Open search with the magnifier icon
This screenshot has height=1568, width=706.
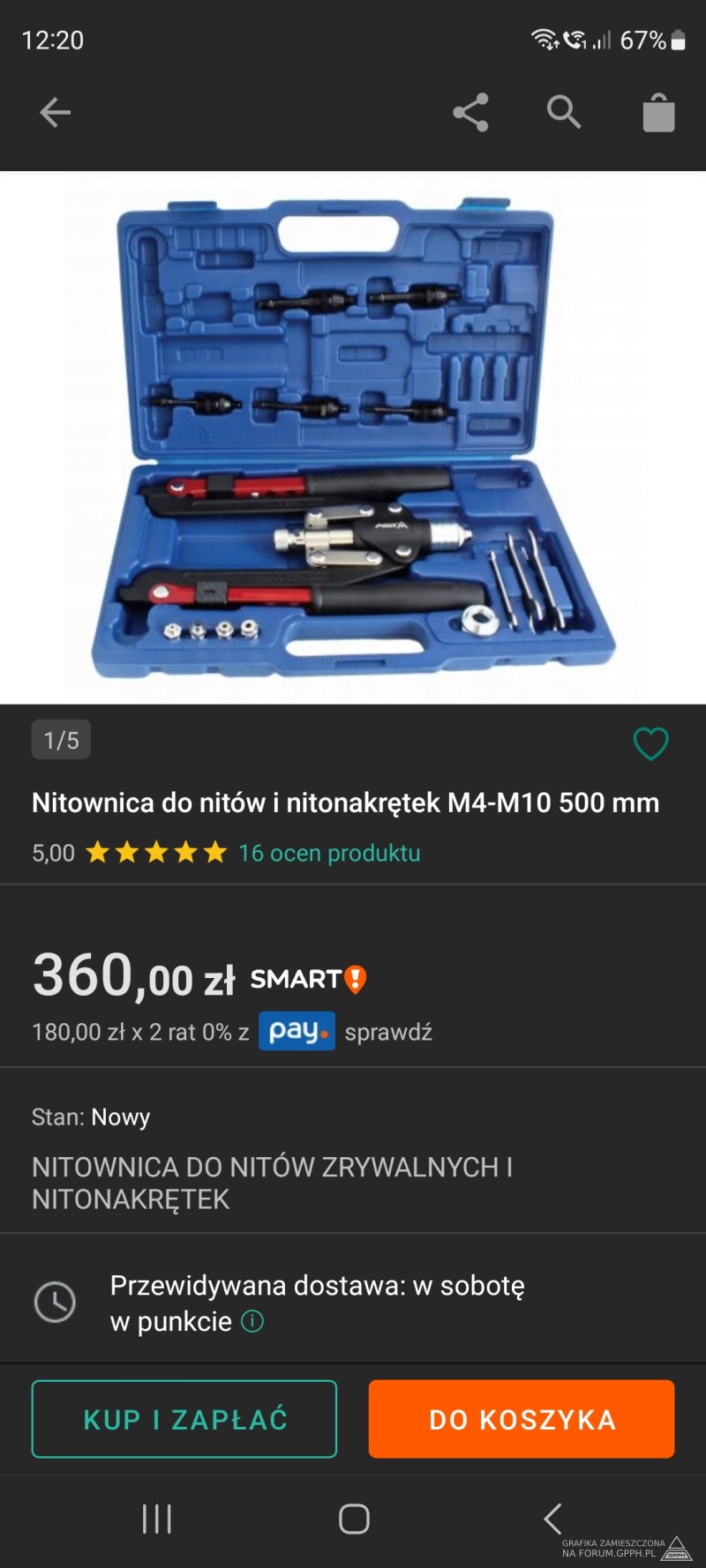coord(564,113)
